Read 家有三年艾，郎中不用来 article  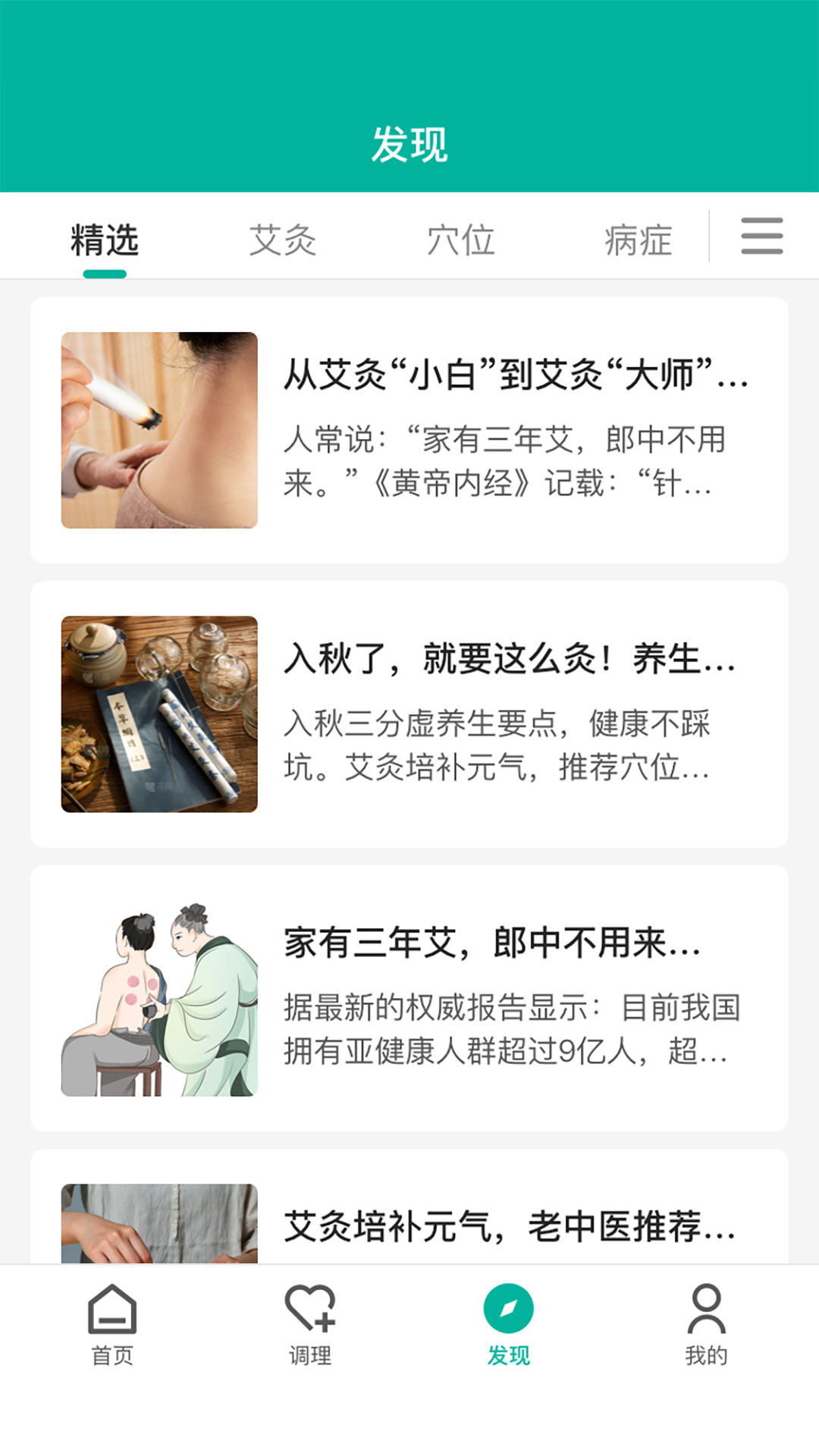[493, 946]
